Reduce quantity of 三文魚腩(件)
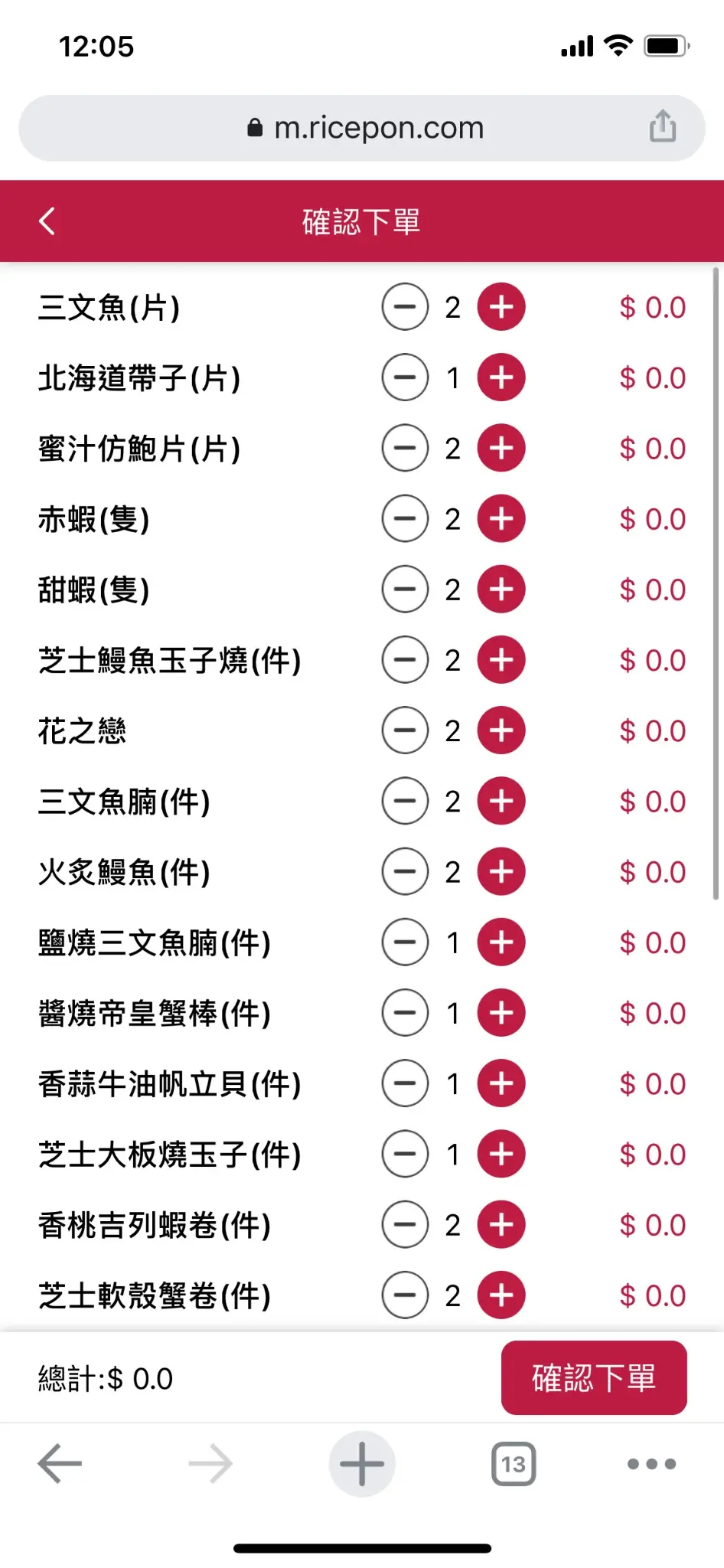Viewport: 724px width, 1568px height. tap(405, 801)
